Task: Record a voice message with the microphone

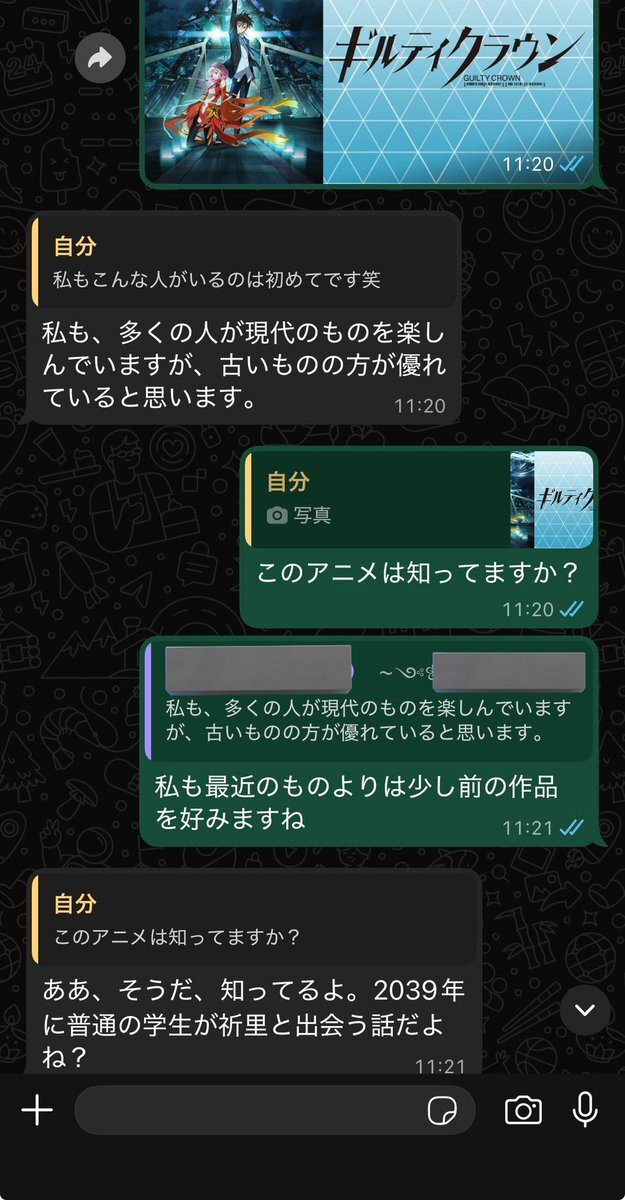Action: pyautogui.click(x=585, y=1110)
